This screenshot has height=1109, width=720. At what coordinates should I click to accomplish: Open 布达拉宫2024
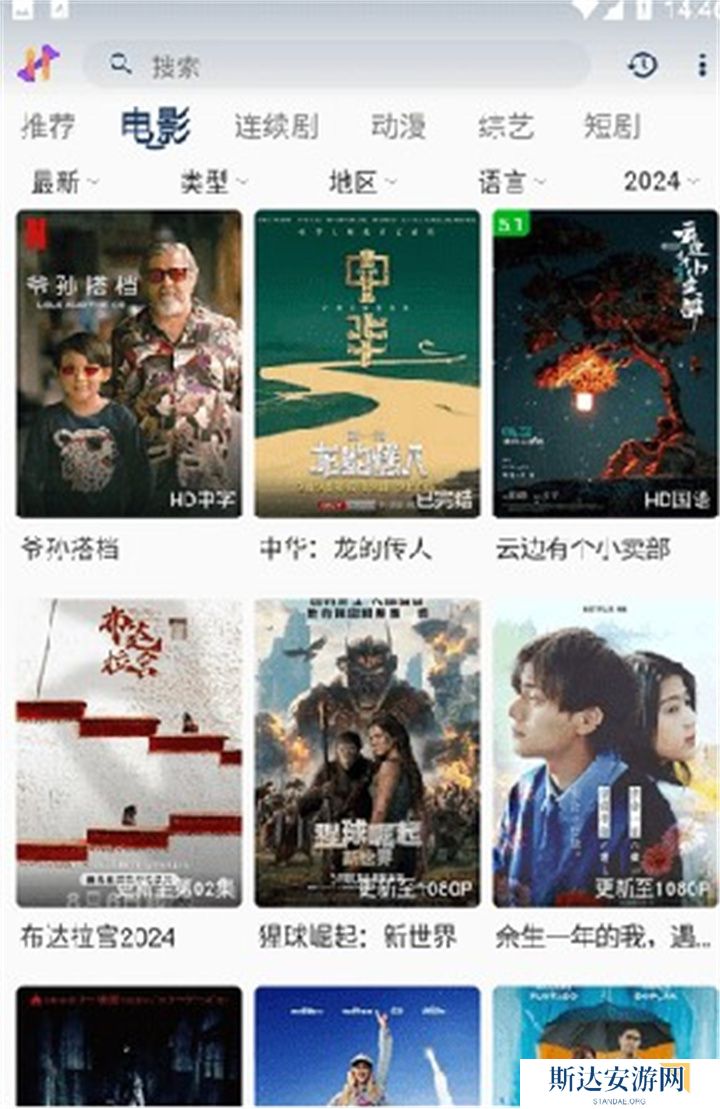pyautogui.click(x=129, y=752)
